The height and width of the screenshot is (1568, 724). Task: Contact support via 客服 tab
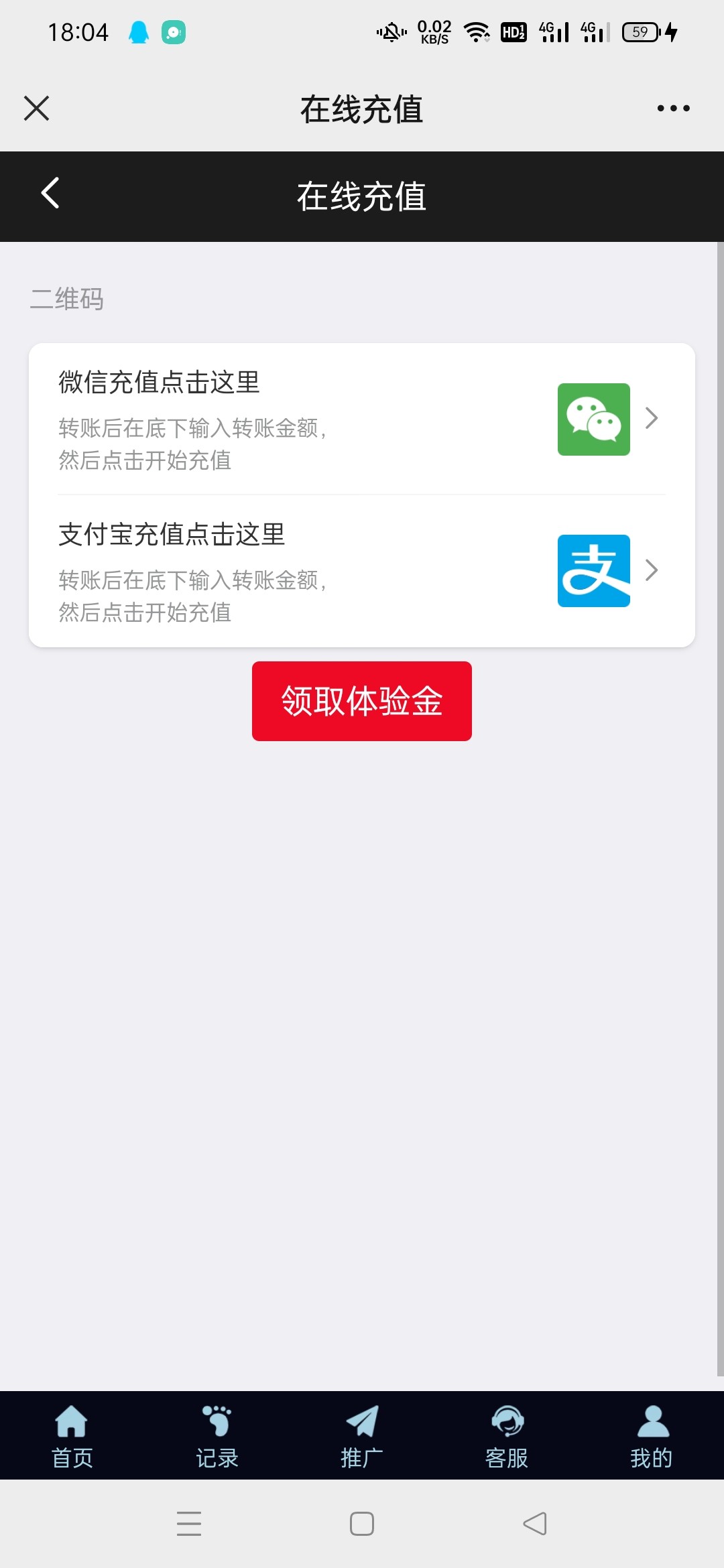coord(507,1435)
